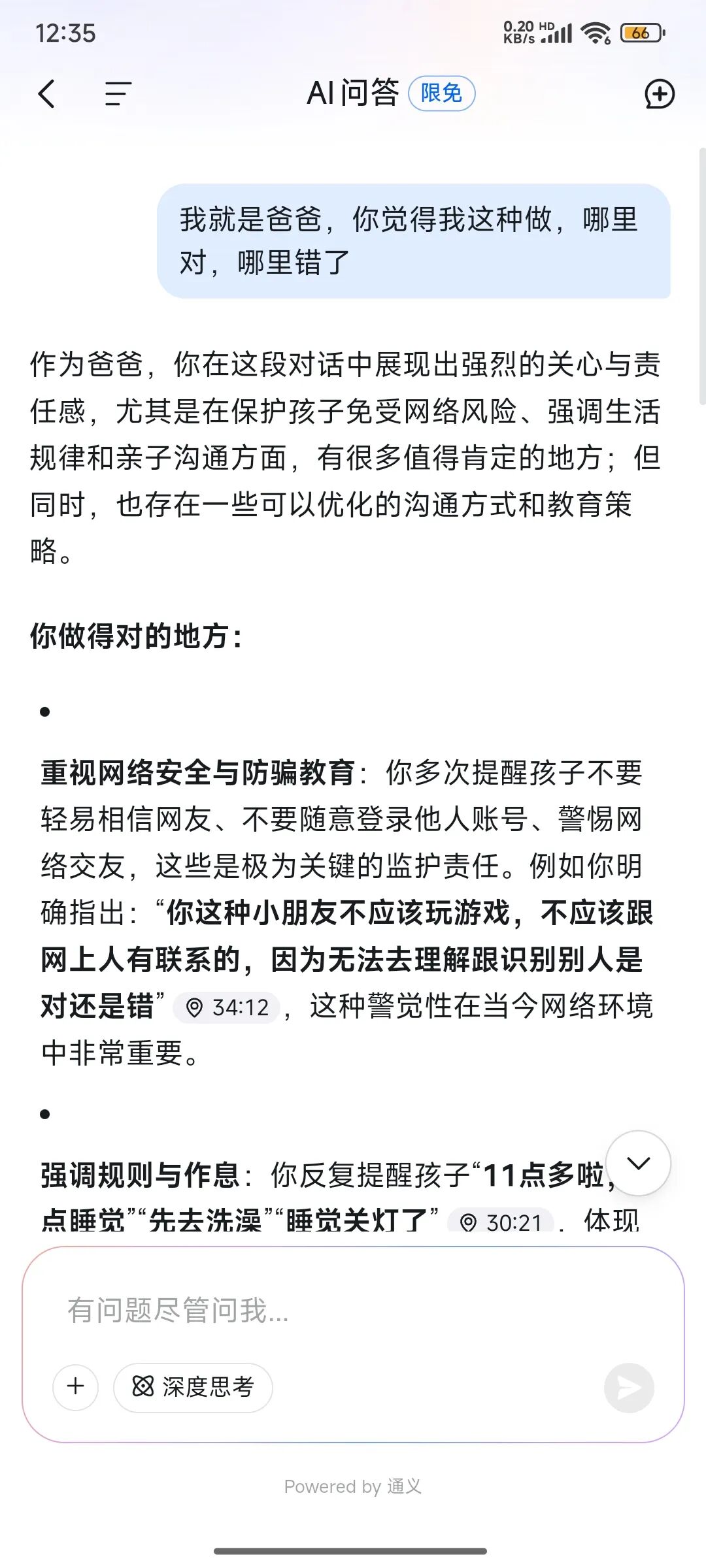Enable the 深度思考 mode
This screenshot has width=706, height=1568.
coord(193,1387)
